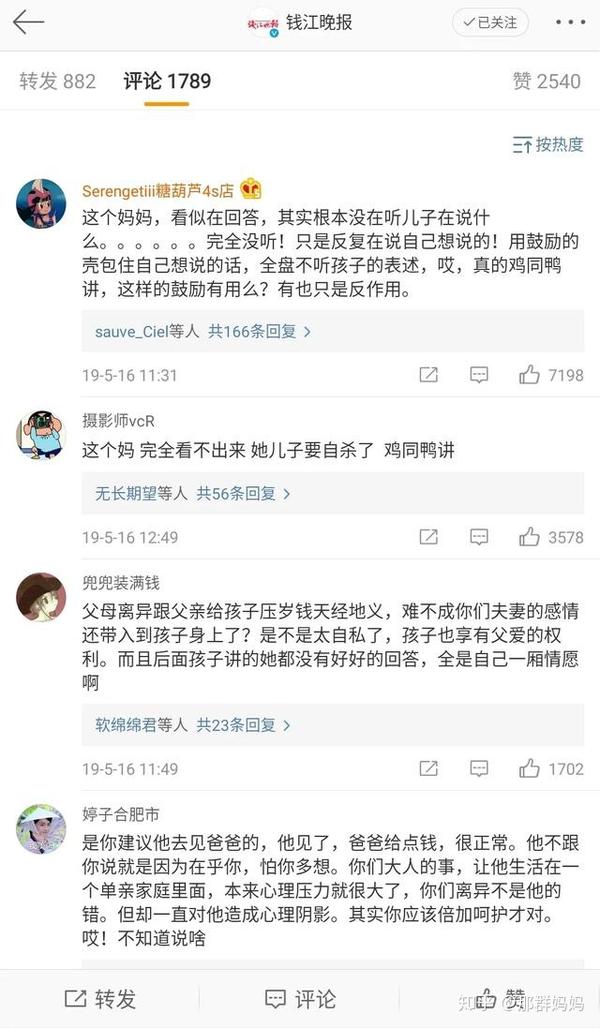The width and height of the screenshot is (600, 1028).
Task: Reply to Serengetiii糖葫芦4s店's comment
Action: (x=479, y=375)
